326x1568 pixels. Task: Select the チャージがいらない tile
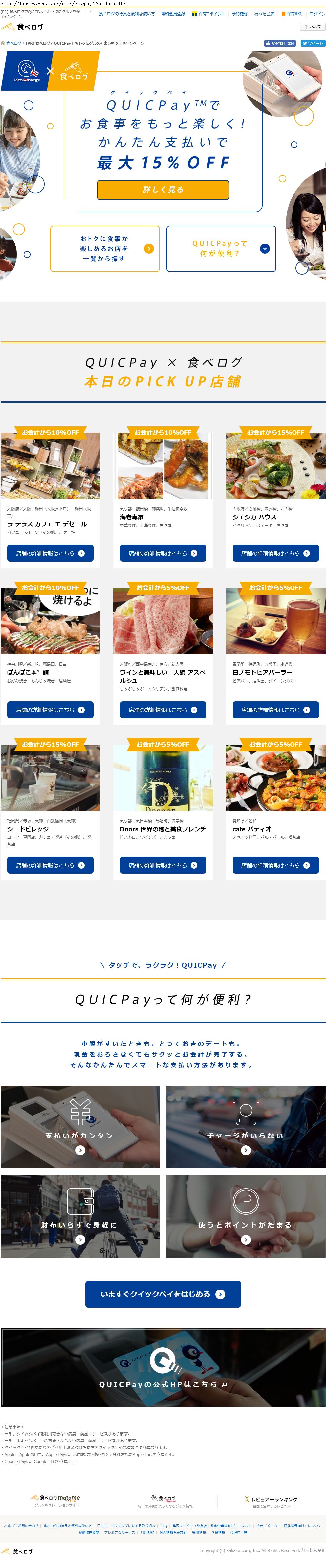[245, 1127]
